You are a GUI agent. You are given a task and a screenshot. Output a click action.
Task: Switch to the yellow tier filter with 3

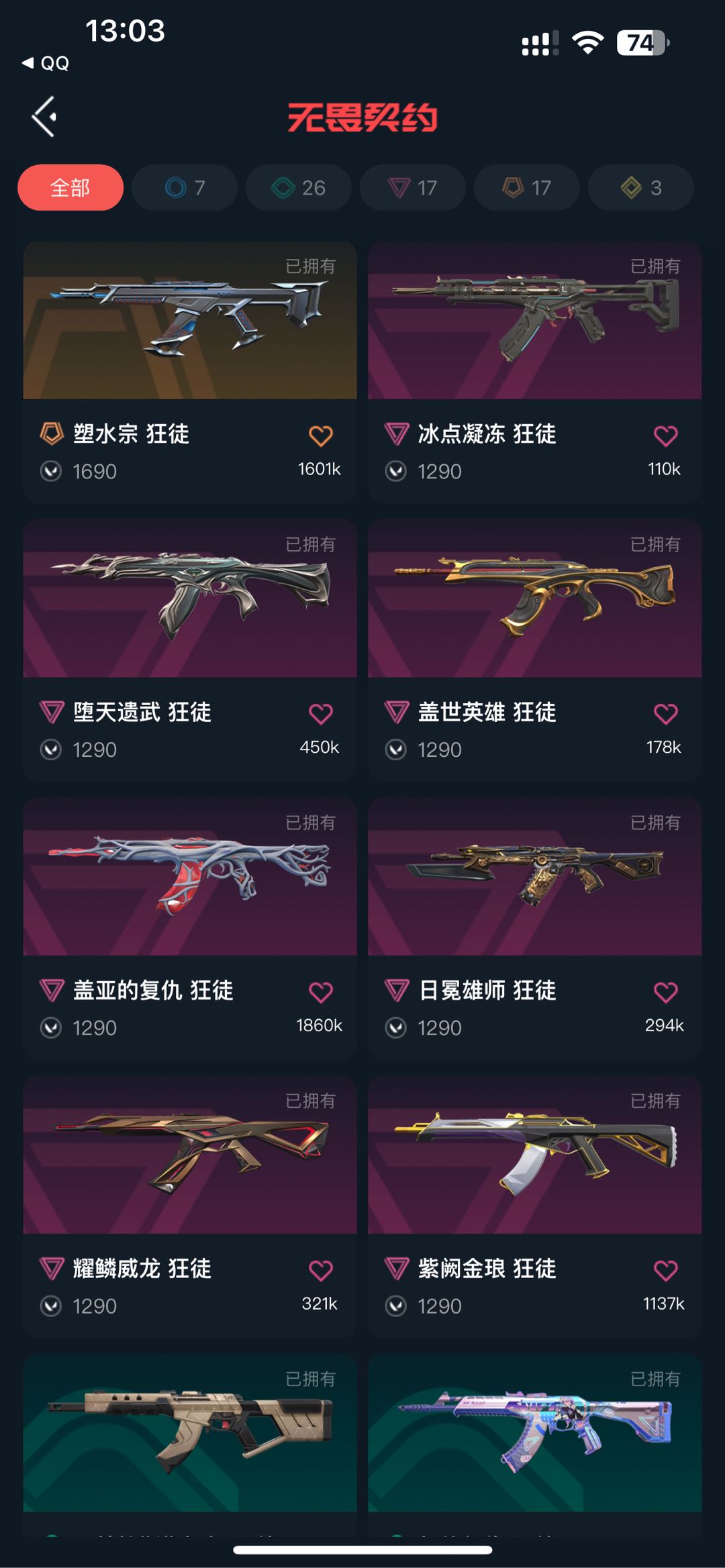pos(641,188)
